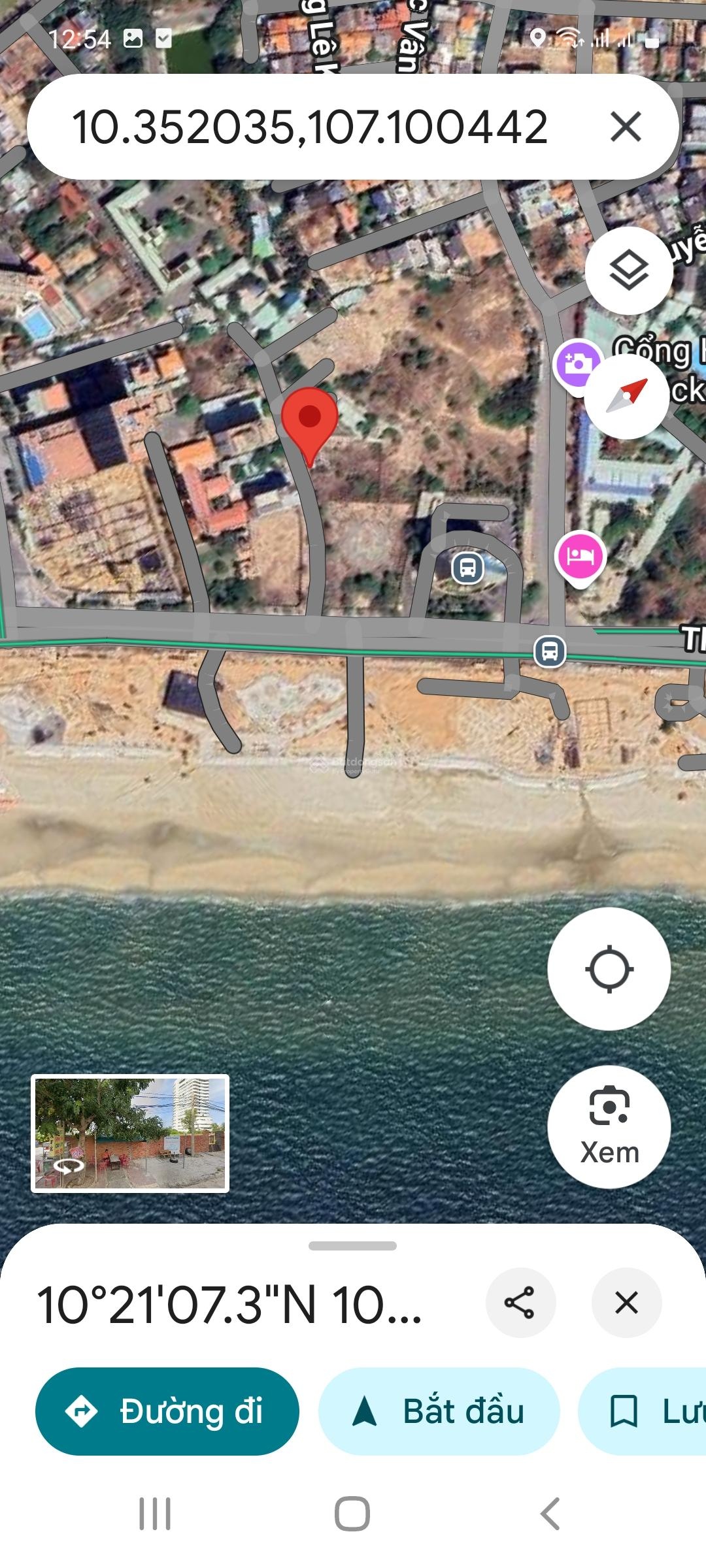
Task: Tap the bus stop on the main road
Action: [550, 651]
